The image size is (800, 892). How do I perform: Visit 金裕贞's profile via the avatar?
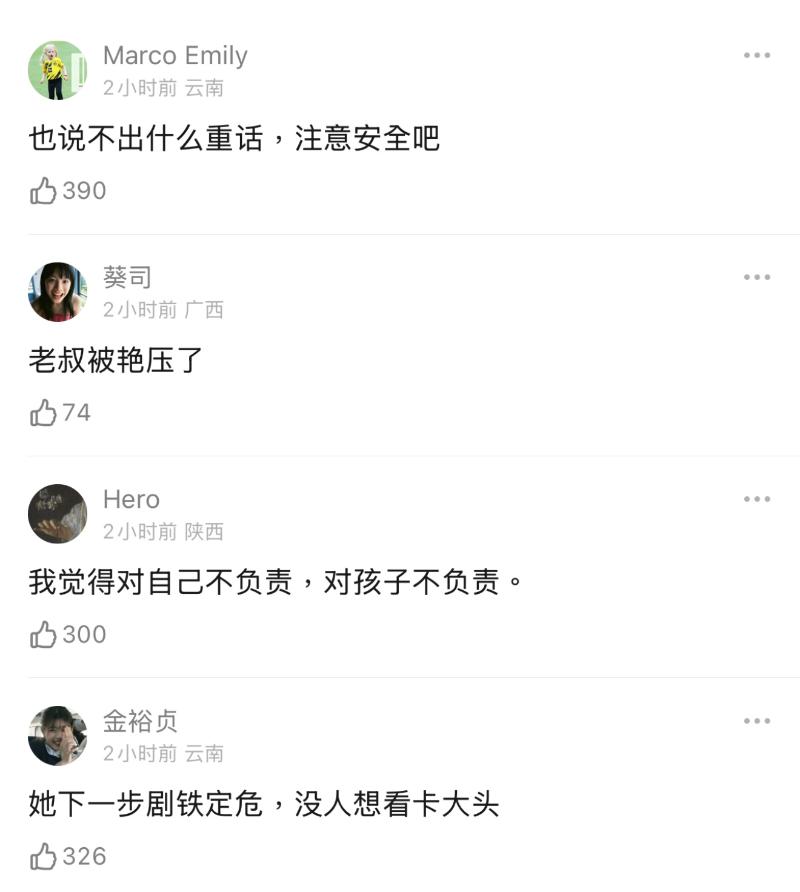tap(57, 736)
